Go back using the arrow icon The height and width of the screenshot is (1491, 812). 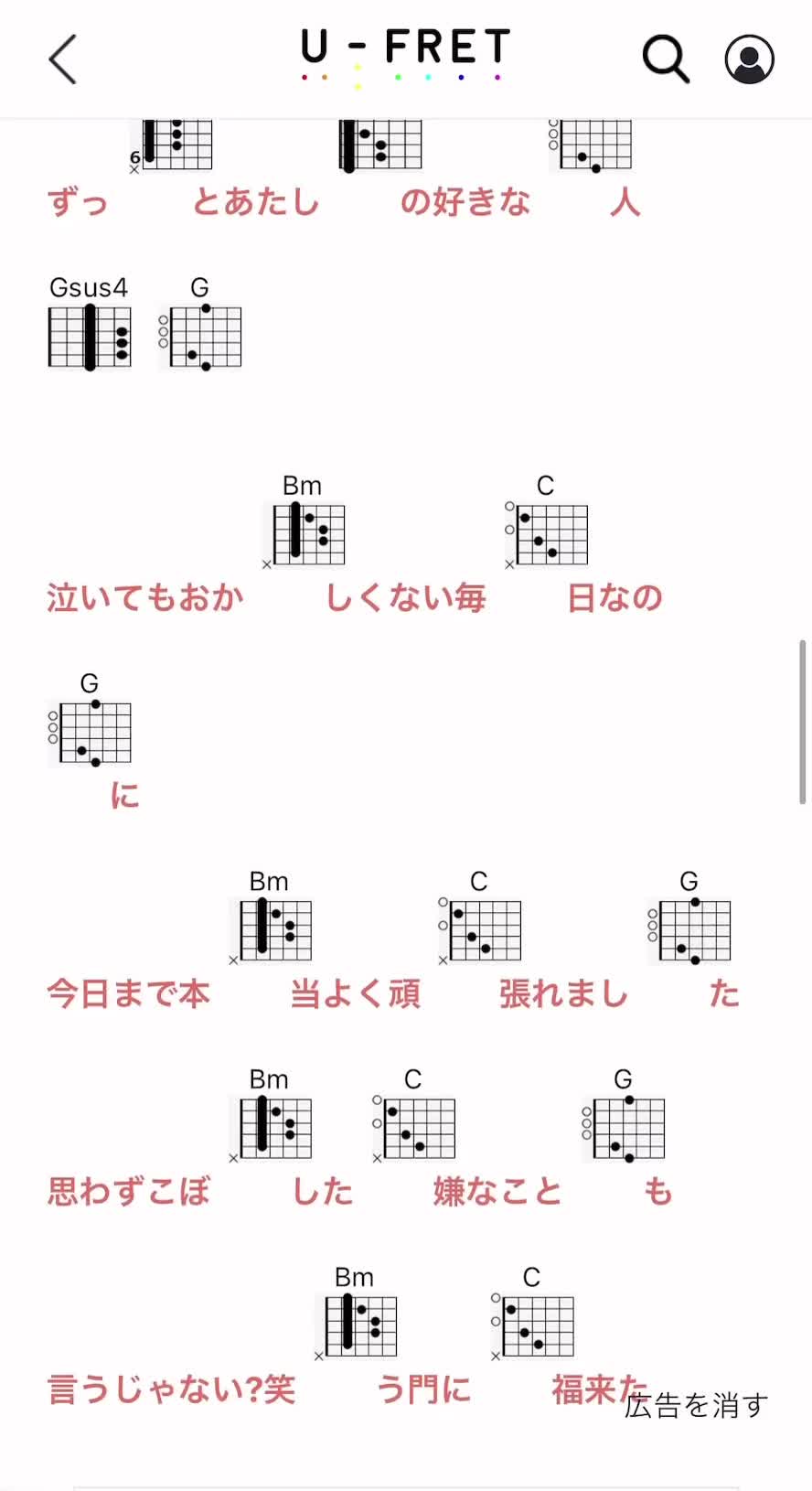tap(62, 60)
